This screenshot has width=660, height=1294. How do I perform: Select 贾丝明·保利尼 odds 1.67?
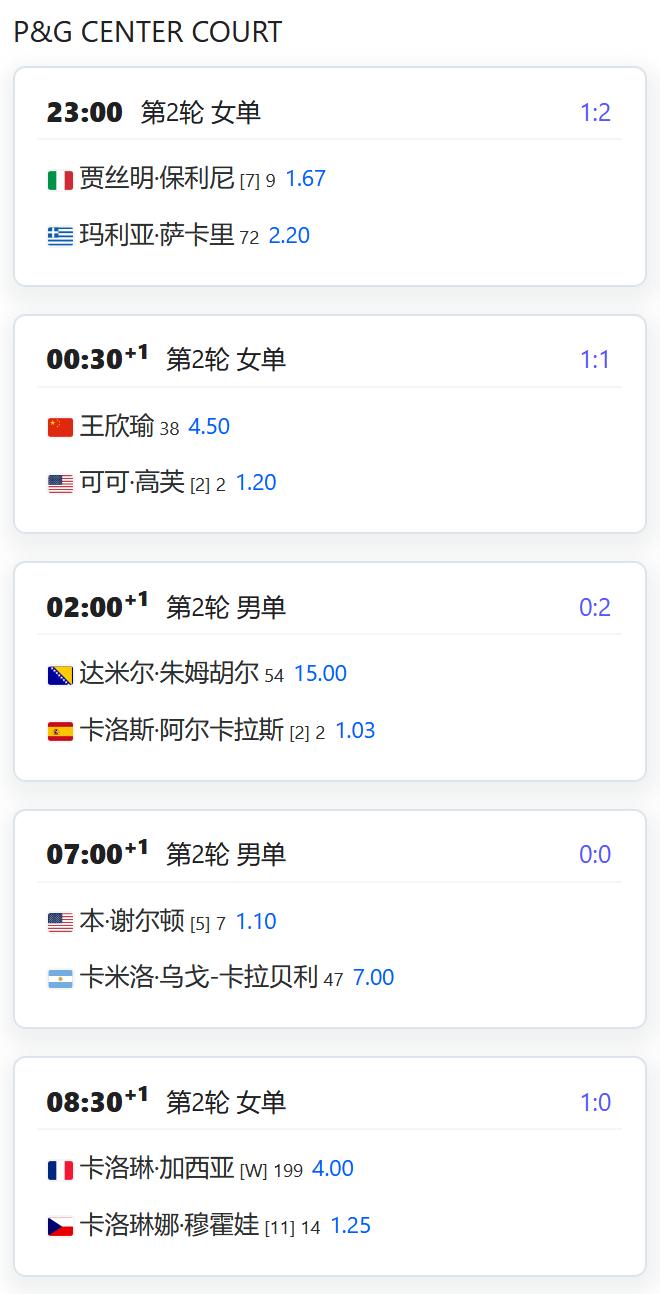point(306,178)
